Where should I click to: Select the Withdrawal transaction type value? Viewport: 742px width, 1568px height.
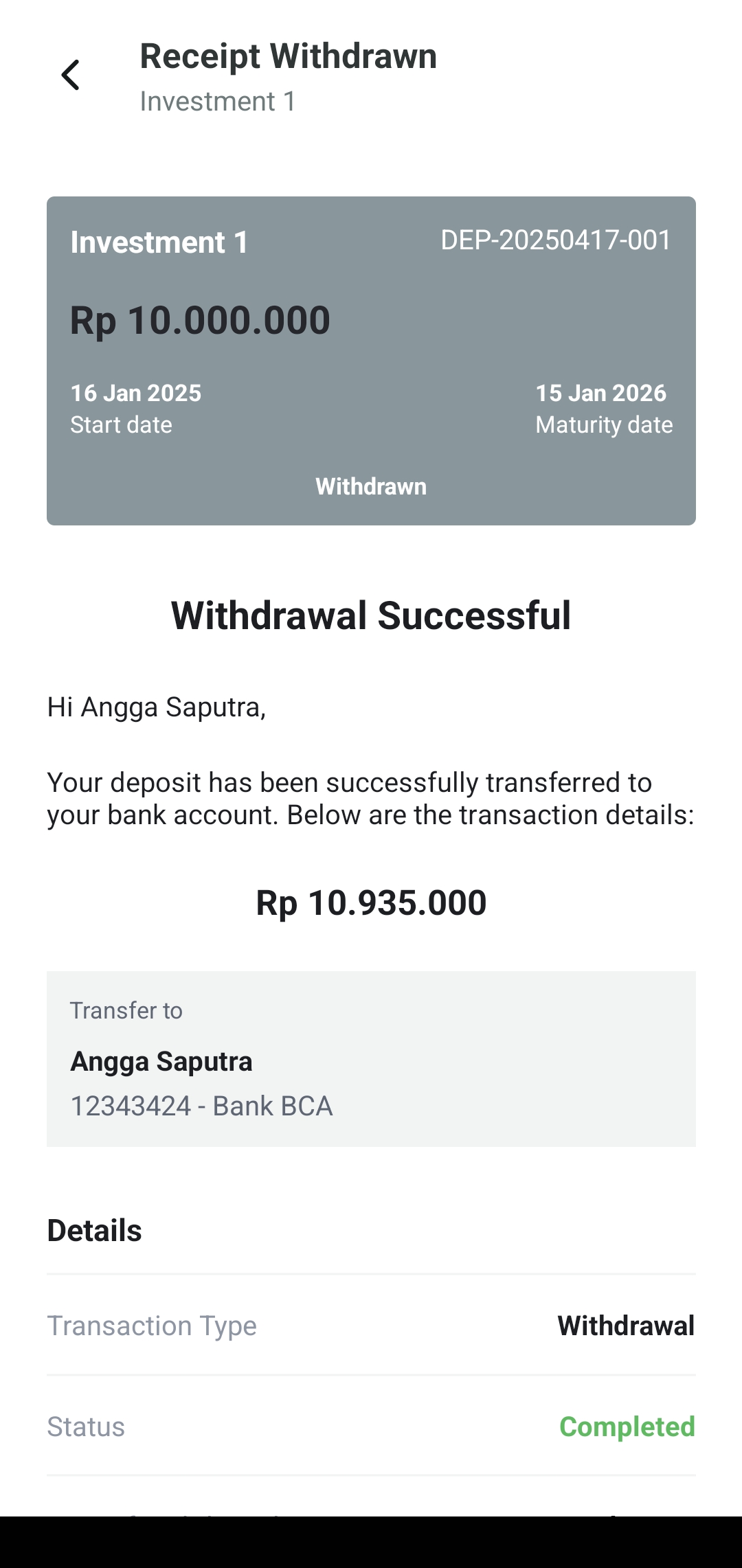pyautogui.click(x=626, y=1325)
